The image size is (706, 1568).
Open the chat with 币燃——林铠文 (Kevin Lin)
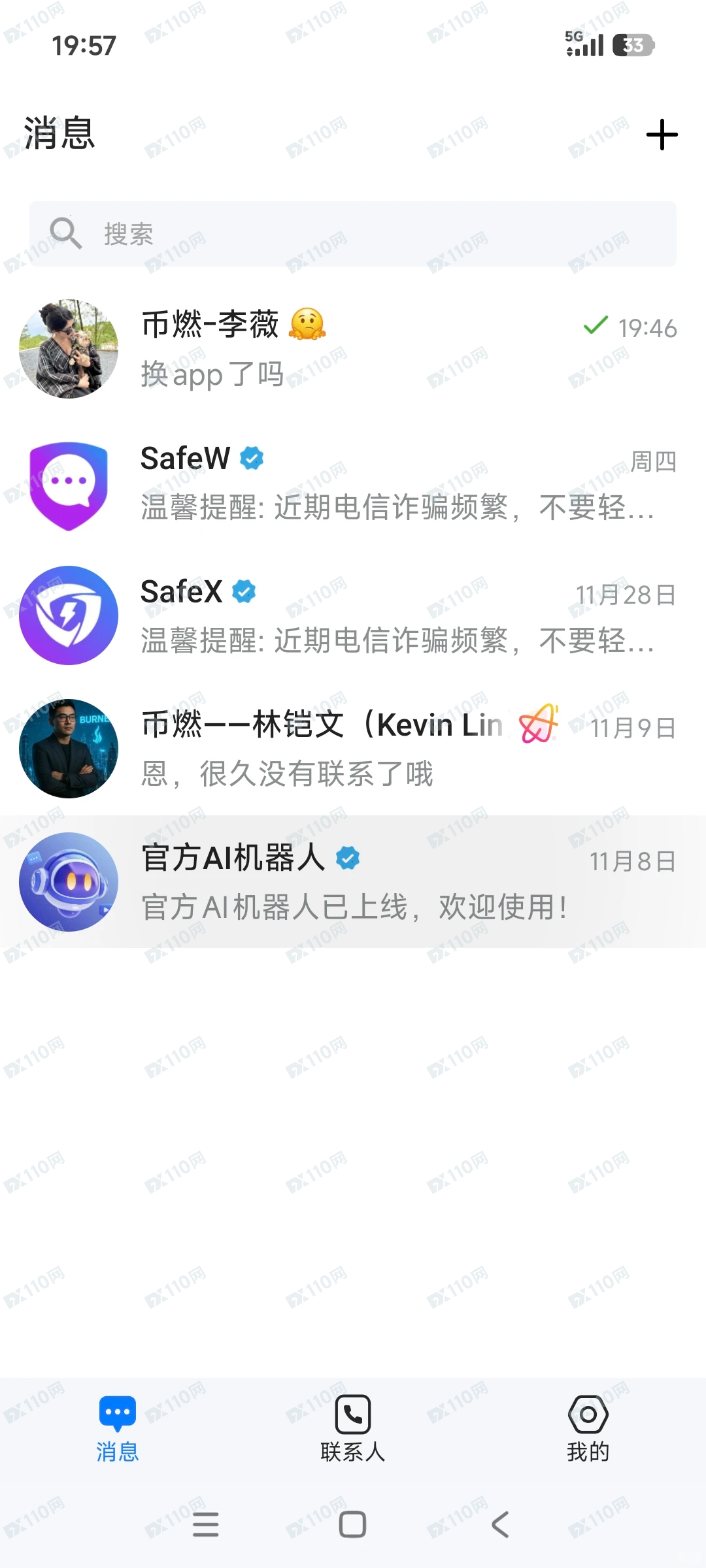click(353, 749)
